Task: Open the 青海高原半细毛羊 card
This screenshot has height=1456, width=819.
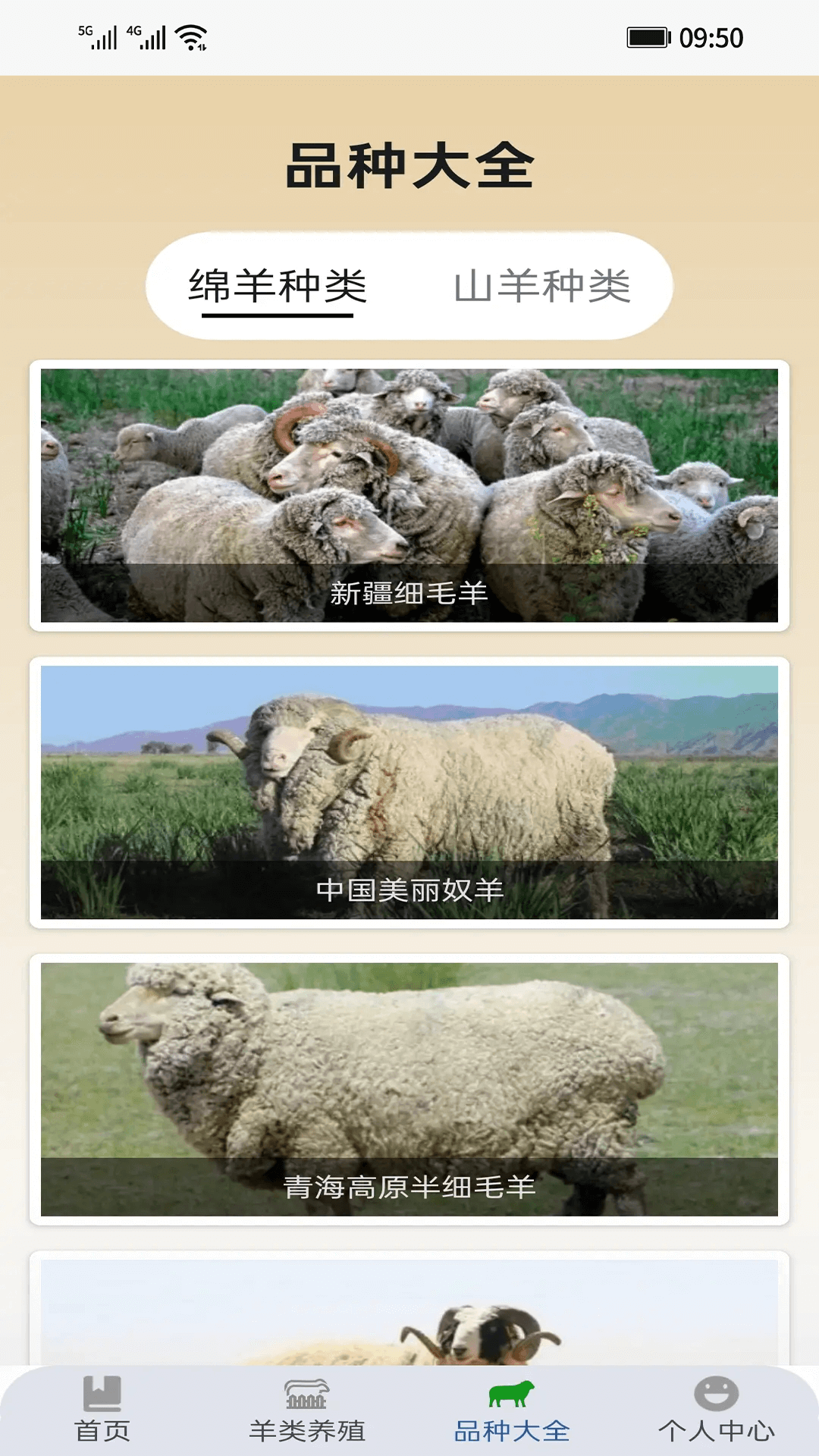Action: [x=409, y=1090]
